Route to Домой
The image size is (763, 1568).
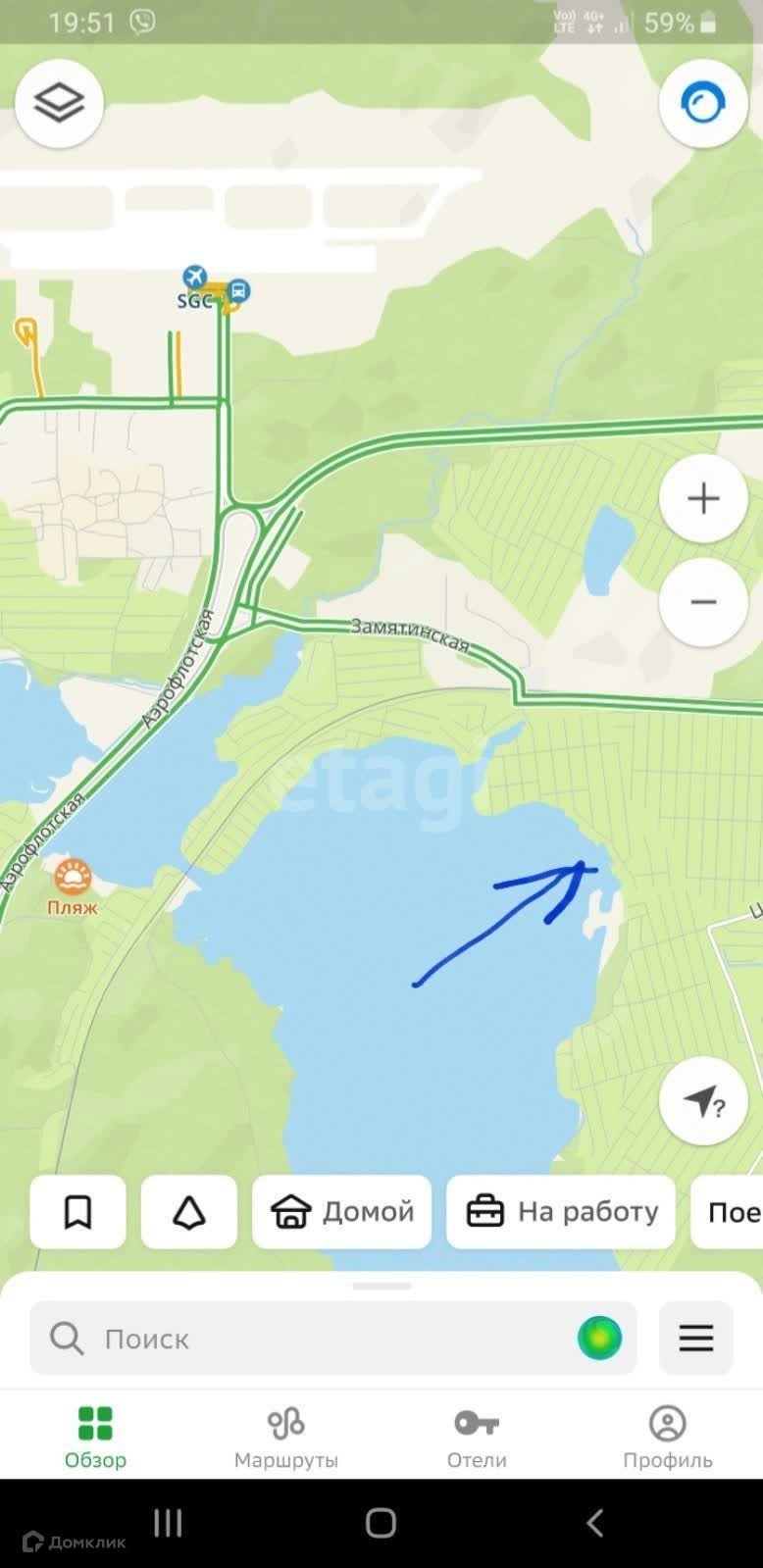[x=342, y=1212]
